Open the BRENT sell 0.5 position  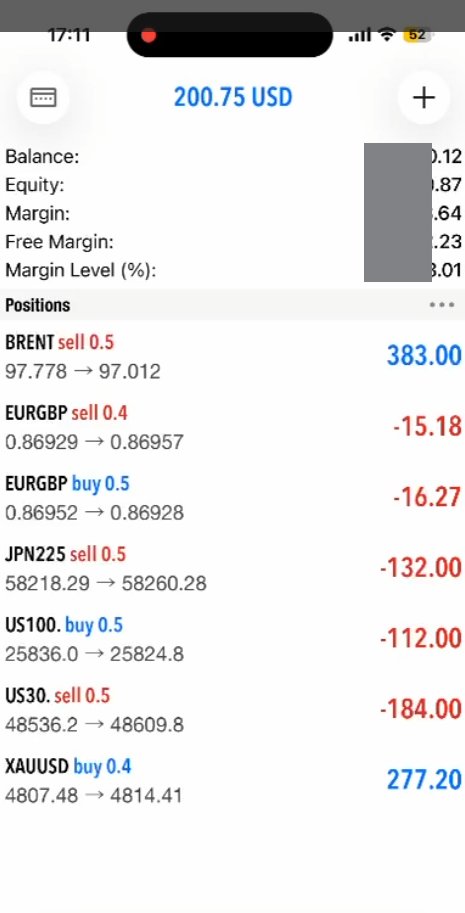point(233,356)
